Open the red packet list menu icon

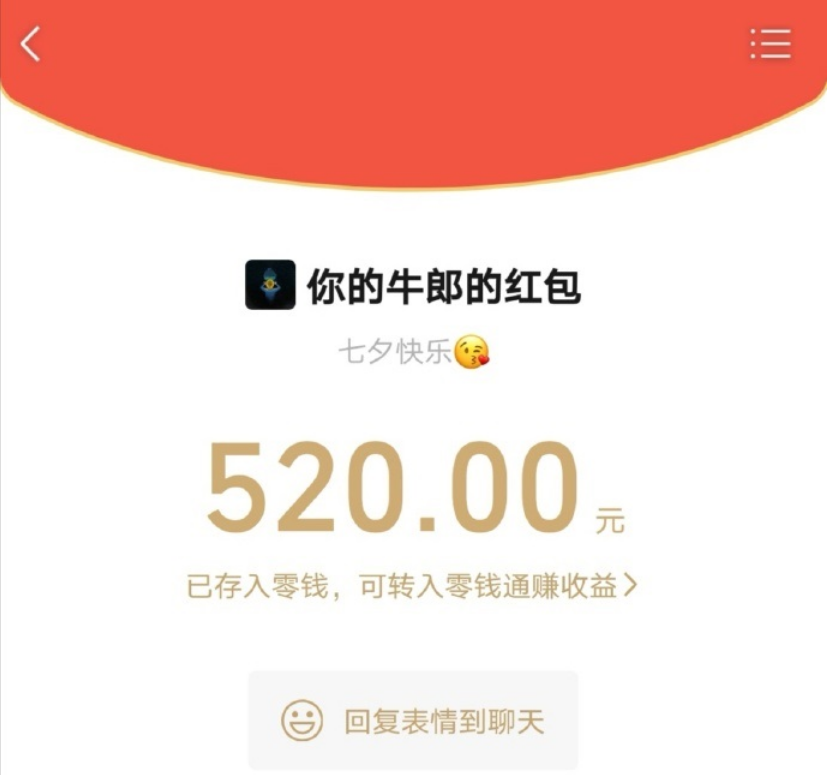pos(770,44)
